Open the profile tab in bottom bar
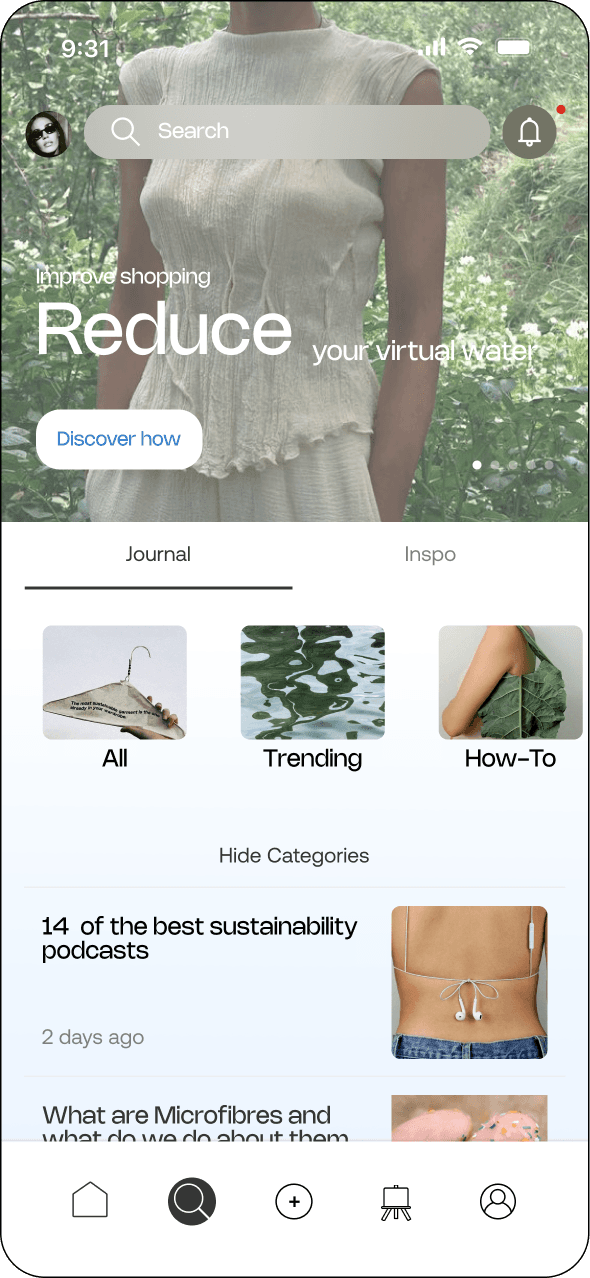 (498, 1201)
